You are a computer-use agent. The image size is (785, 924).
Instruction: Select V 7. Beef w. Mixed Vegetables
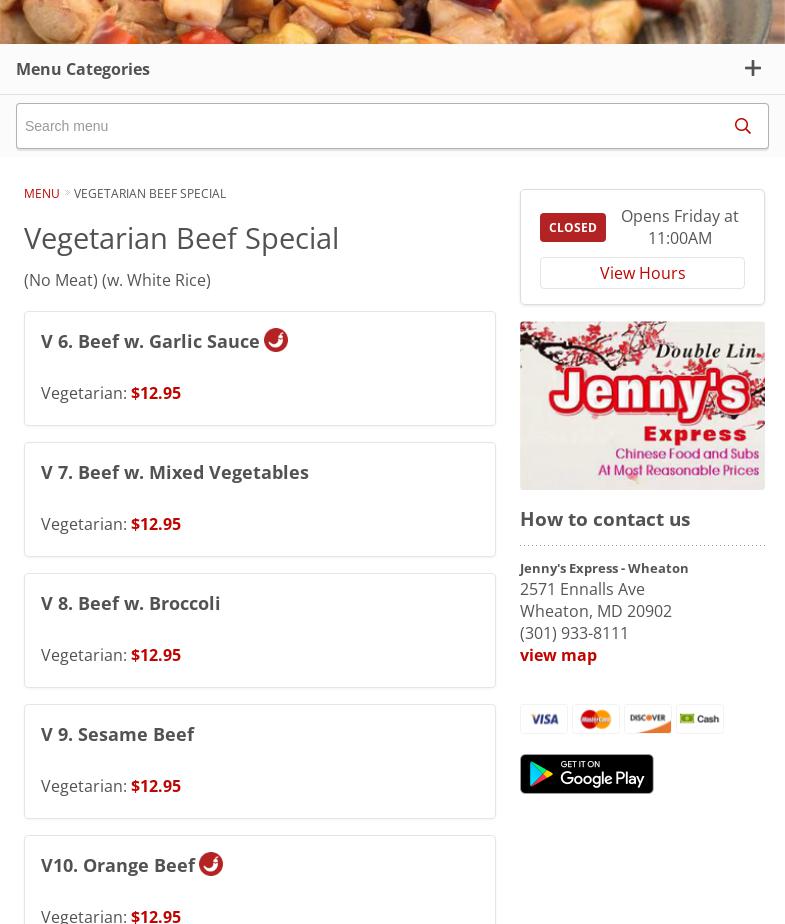coord(175,472)
